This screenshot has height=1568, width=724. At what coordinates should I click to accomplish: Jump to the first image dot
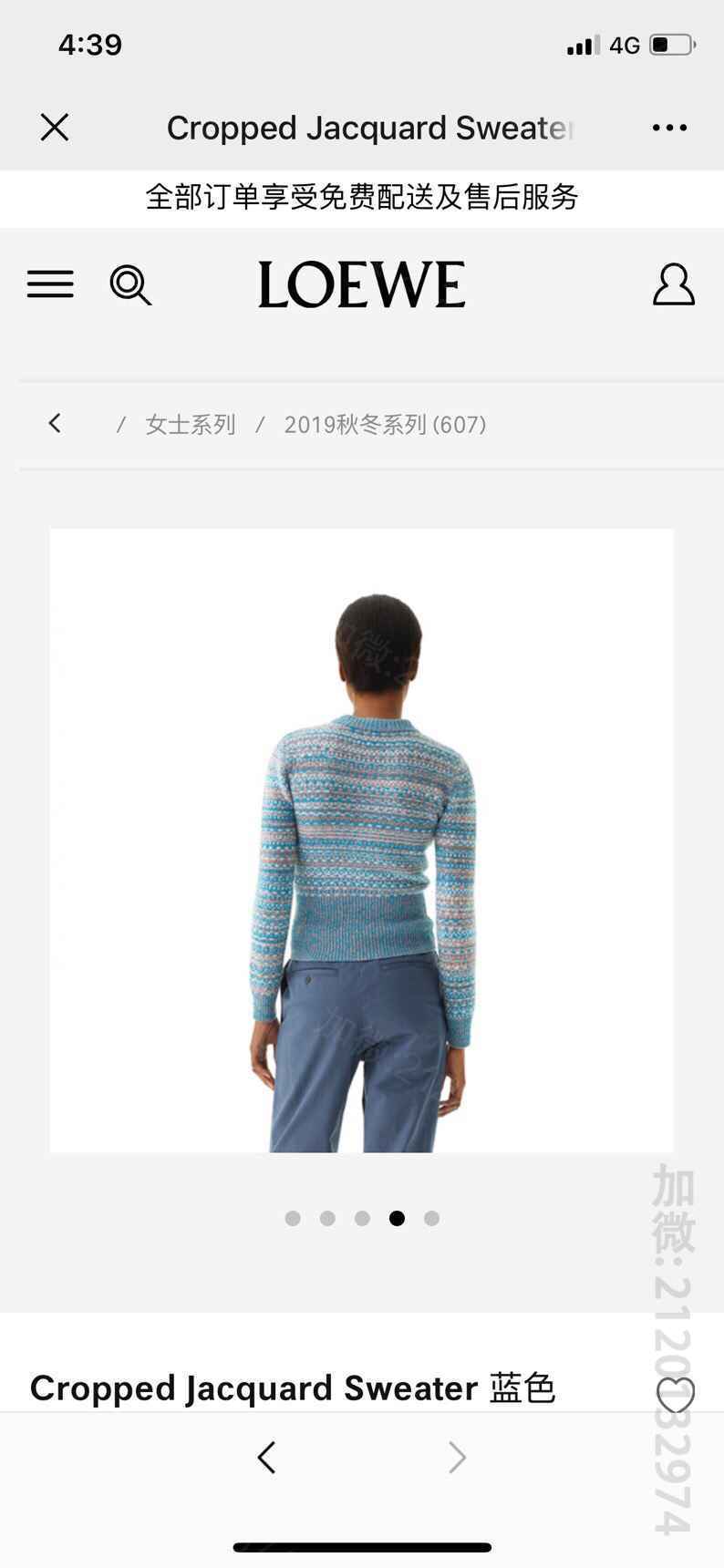293,1218
